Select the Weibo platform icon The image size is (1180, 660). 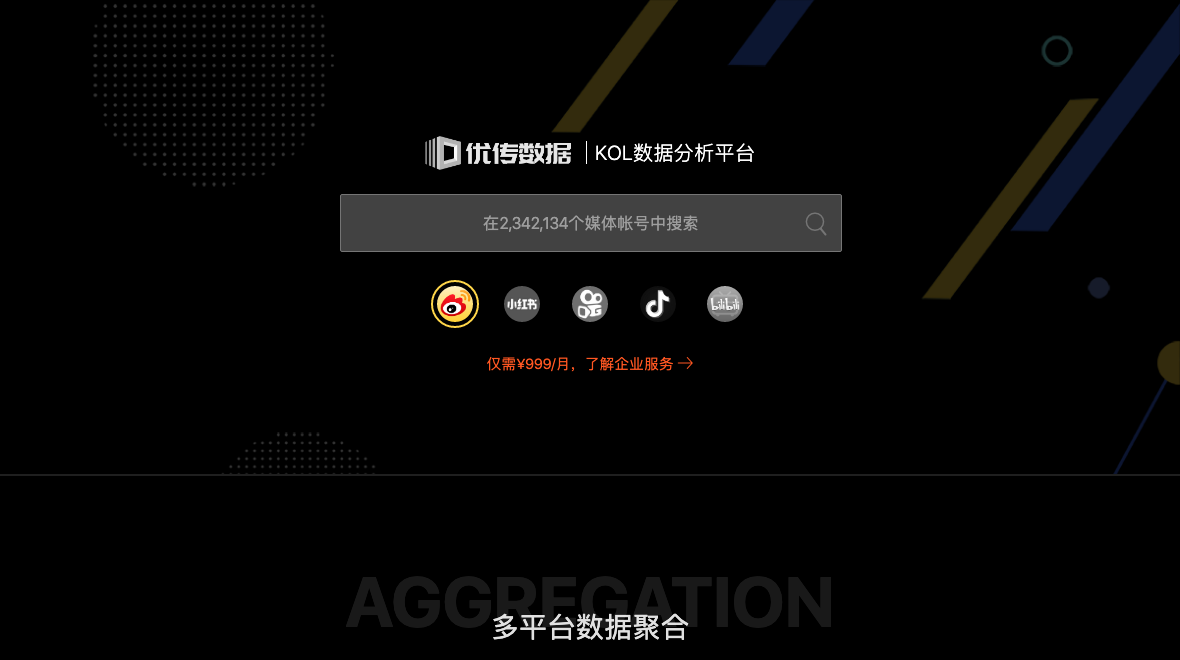pos(455,304)
